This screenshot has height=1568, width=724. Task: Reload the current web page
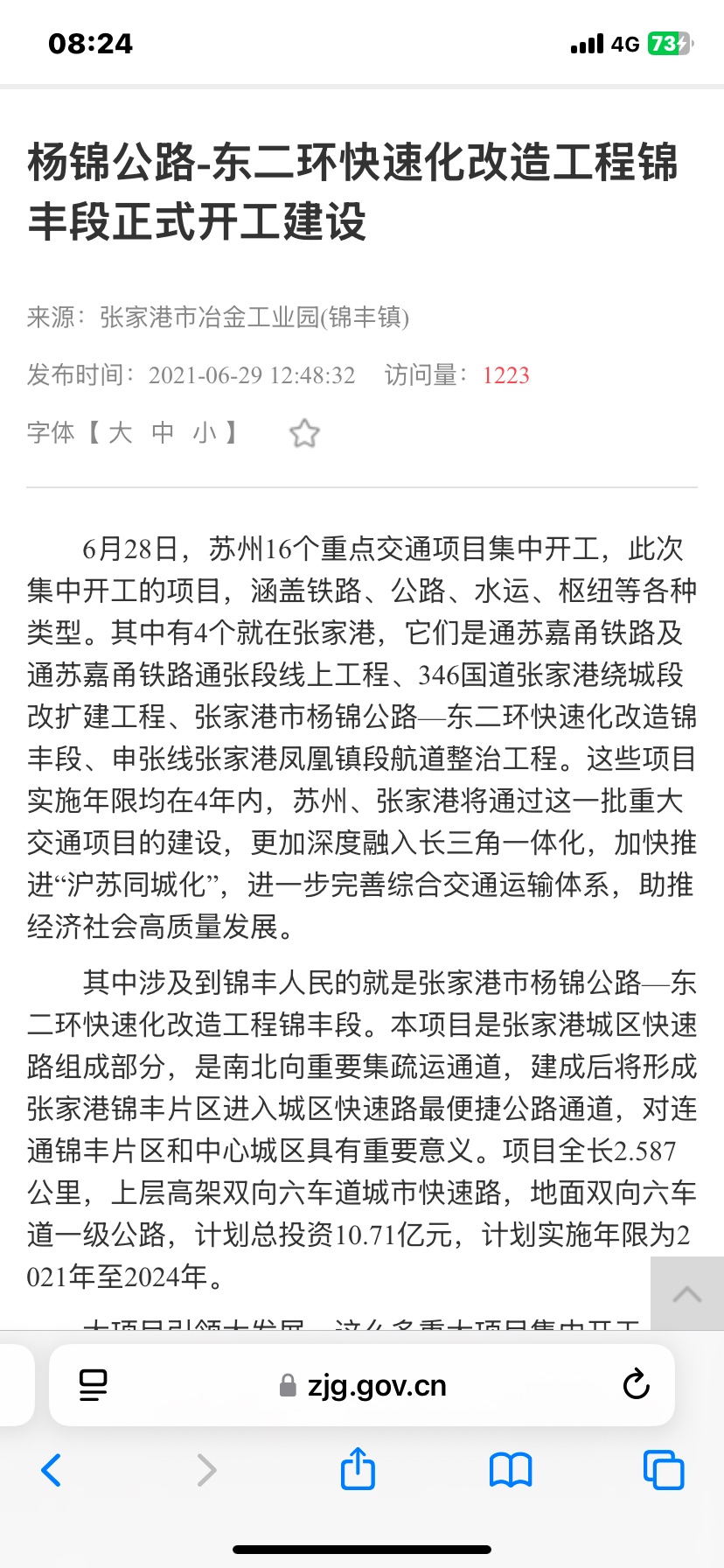coord(636,1385)
